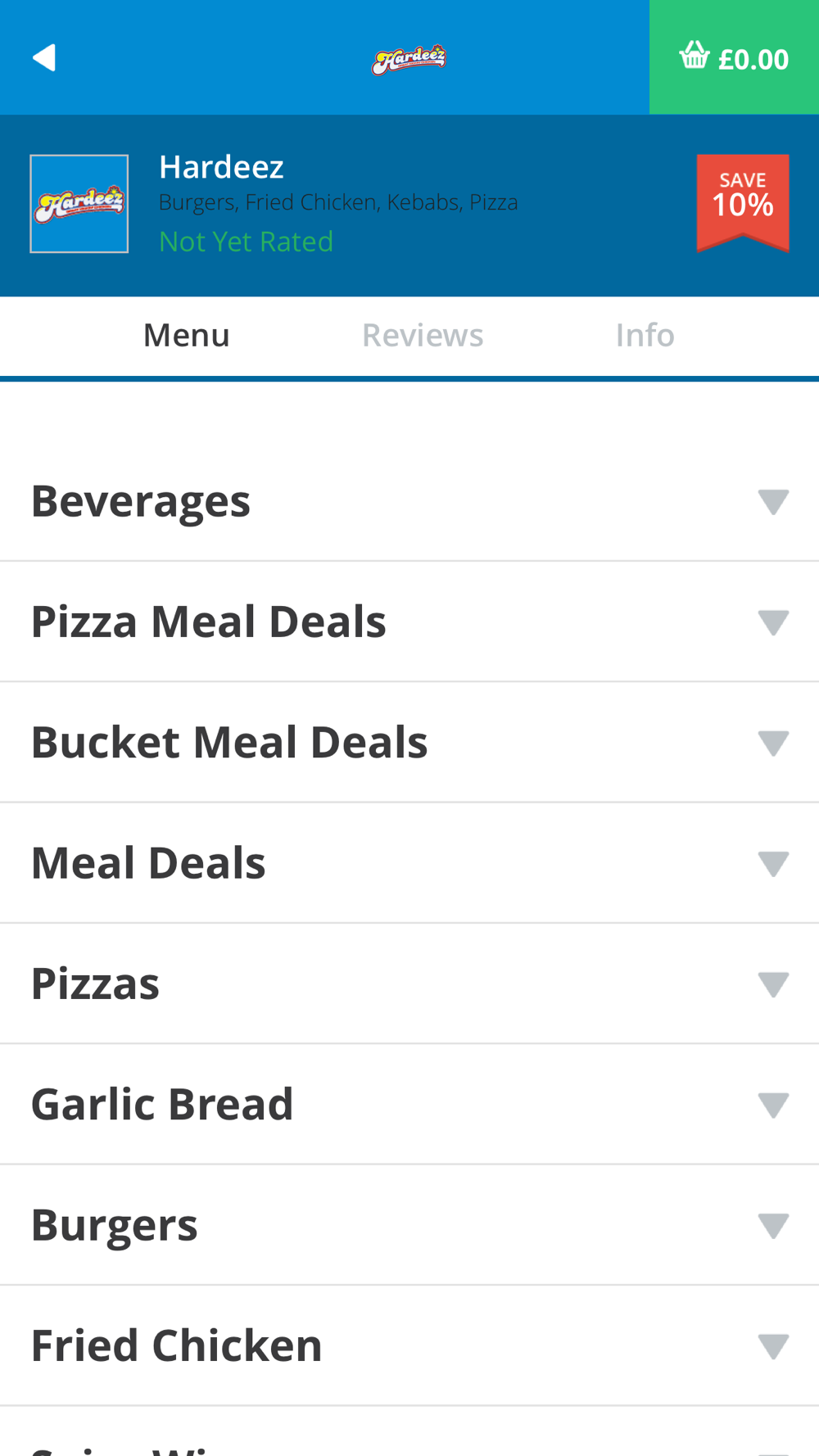The width and height of the screenshot is (819, 1456).
Task: Expand the Garlic Bread section
Action: click(x=409, y=1104)
